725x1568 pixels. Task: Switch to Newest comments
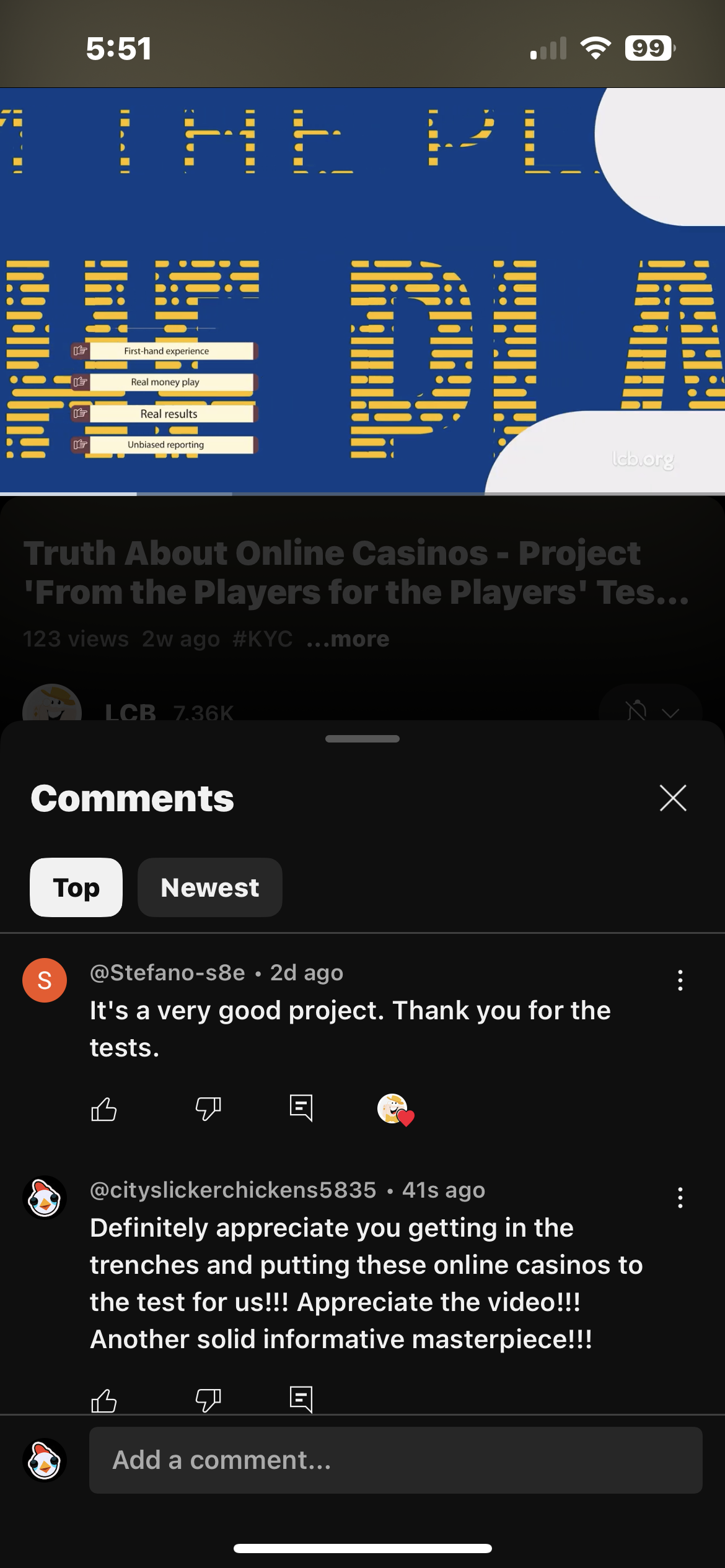tap(209, 887)
